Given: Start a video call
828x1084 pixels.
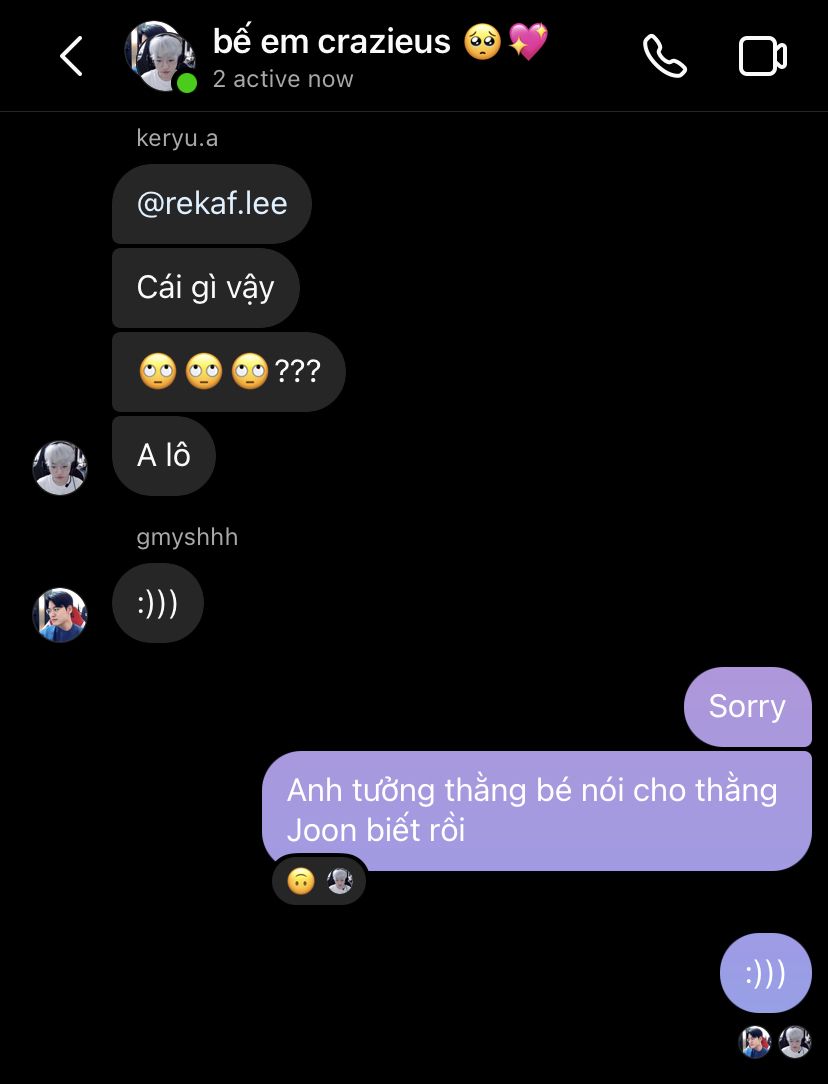Looking at the screenshot, I should pos(762,56).
